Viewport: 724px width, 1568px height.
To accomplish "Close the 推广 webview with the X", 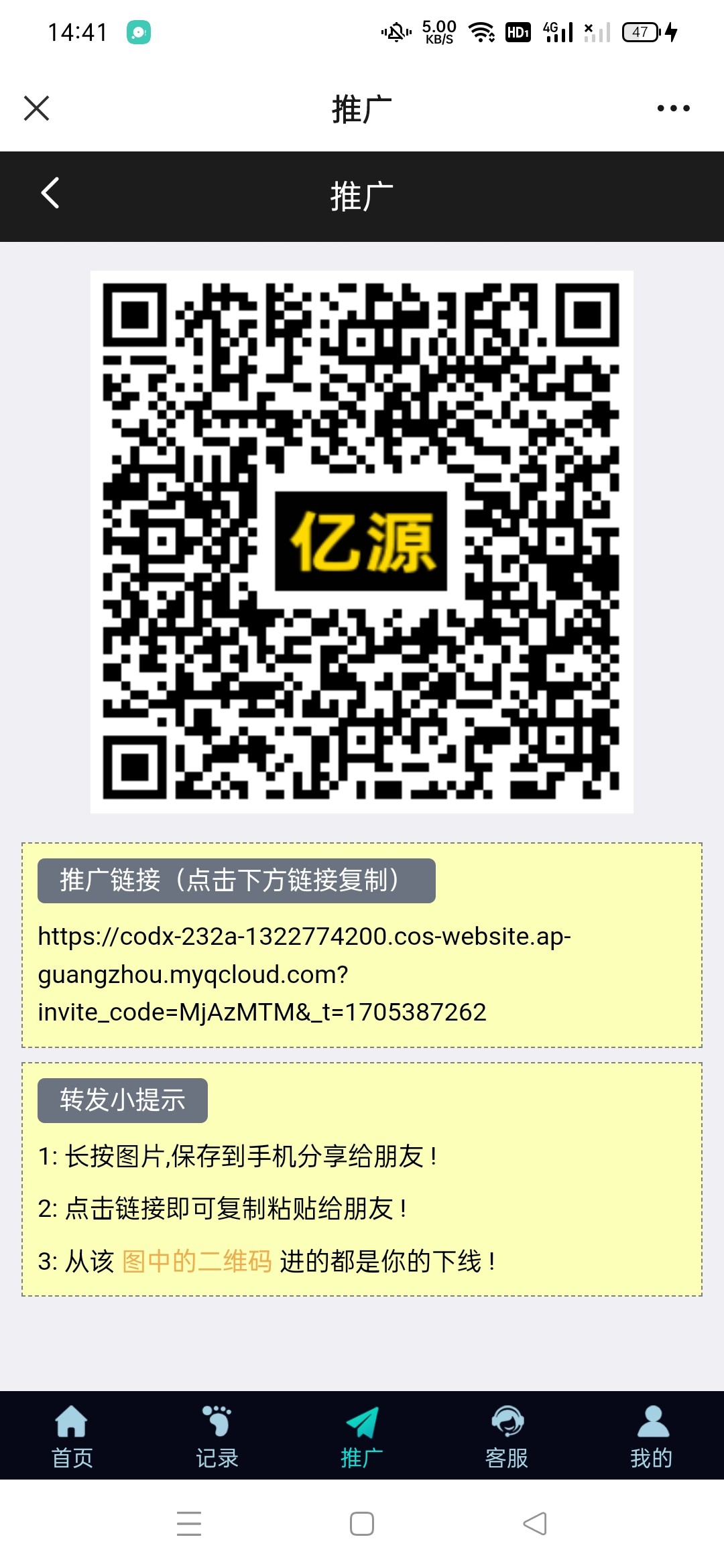I will pos(37,108).
